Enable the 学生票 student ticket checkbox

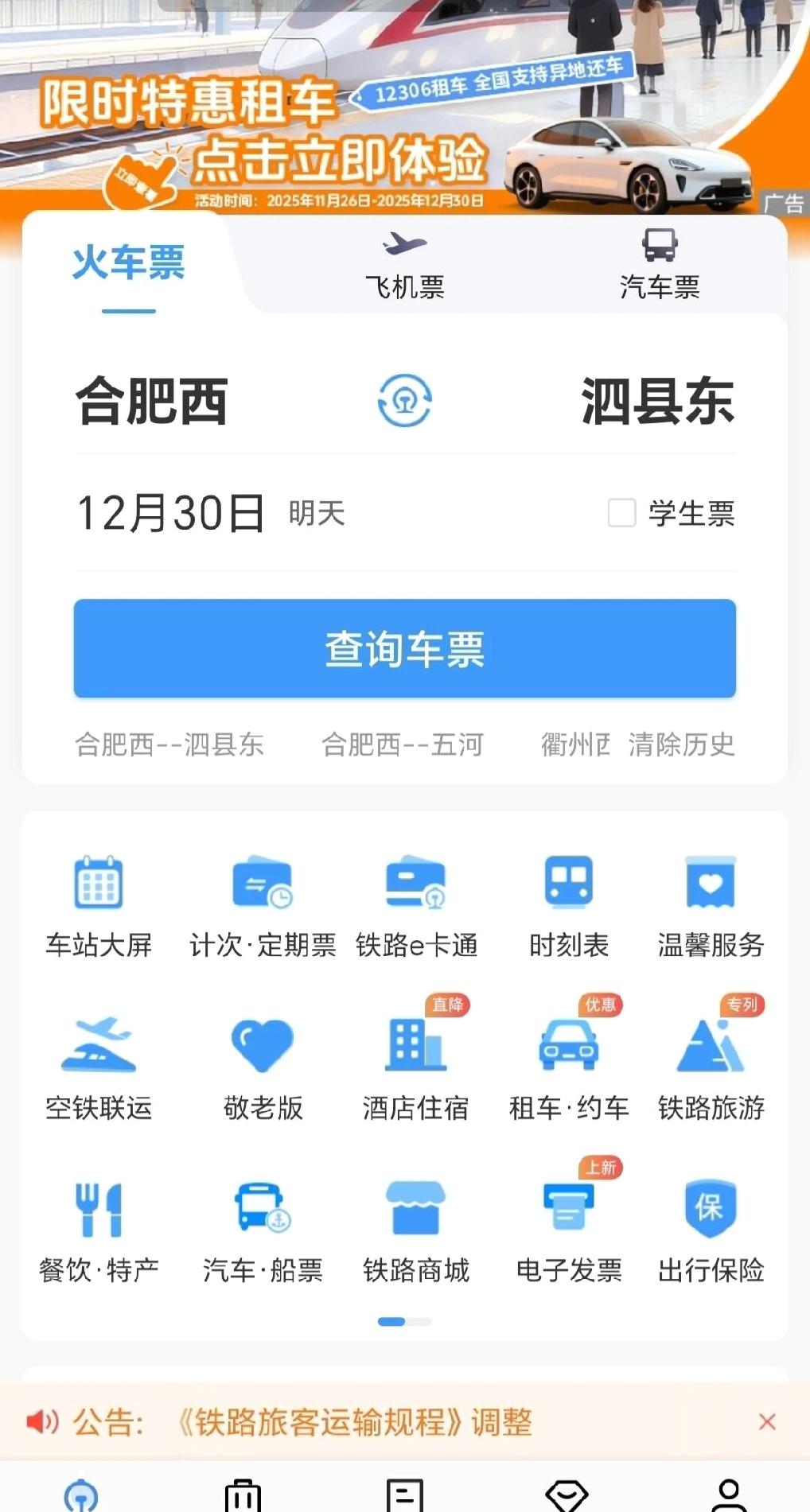(621, 514)
